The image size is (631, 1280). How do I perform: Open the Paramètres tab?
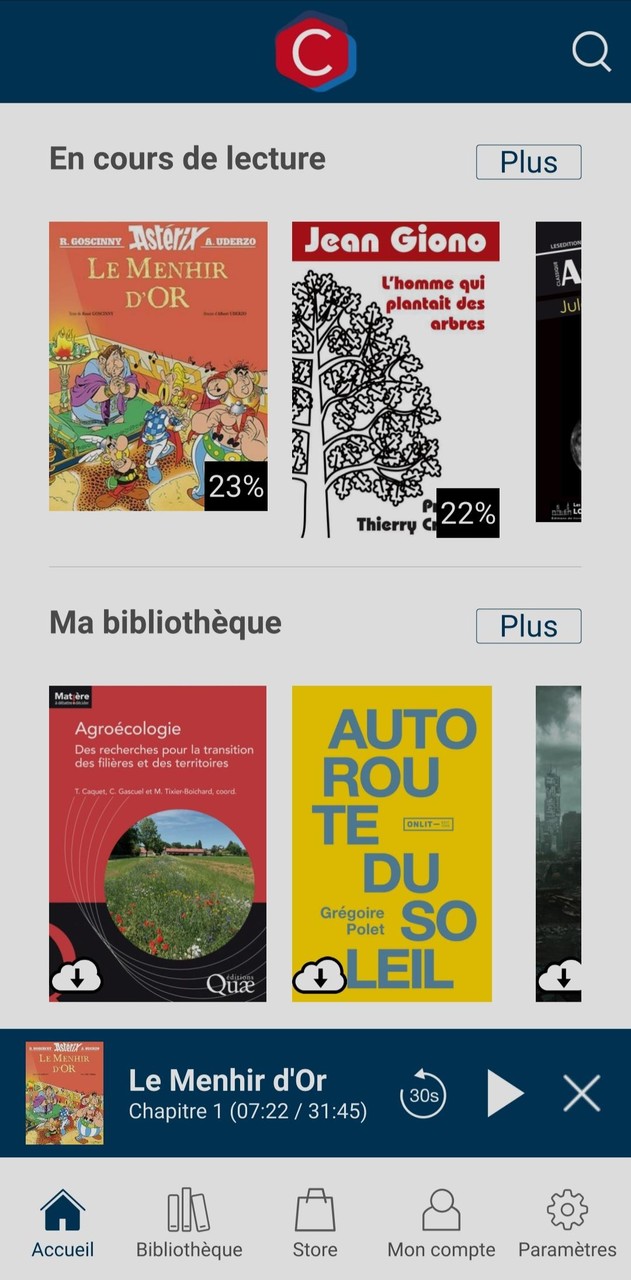pyautogui.click(x=567, y=1223)
